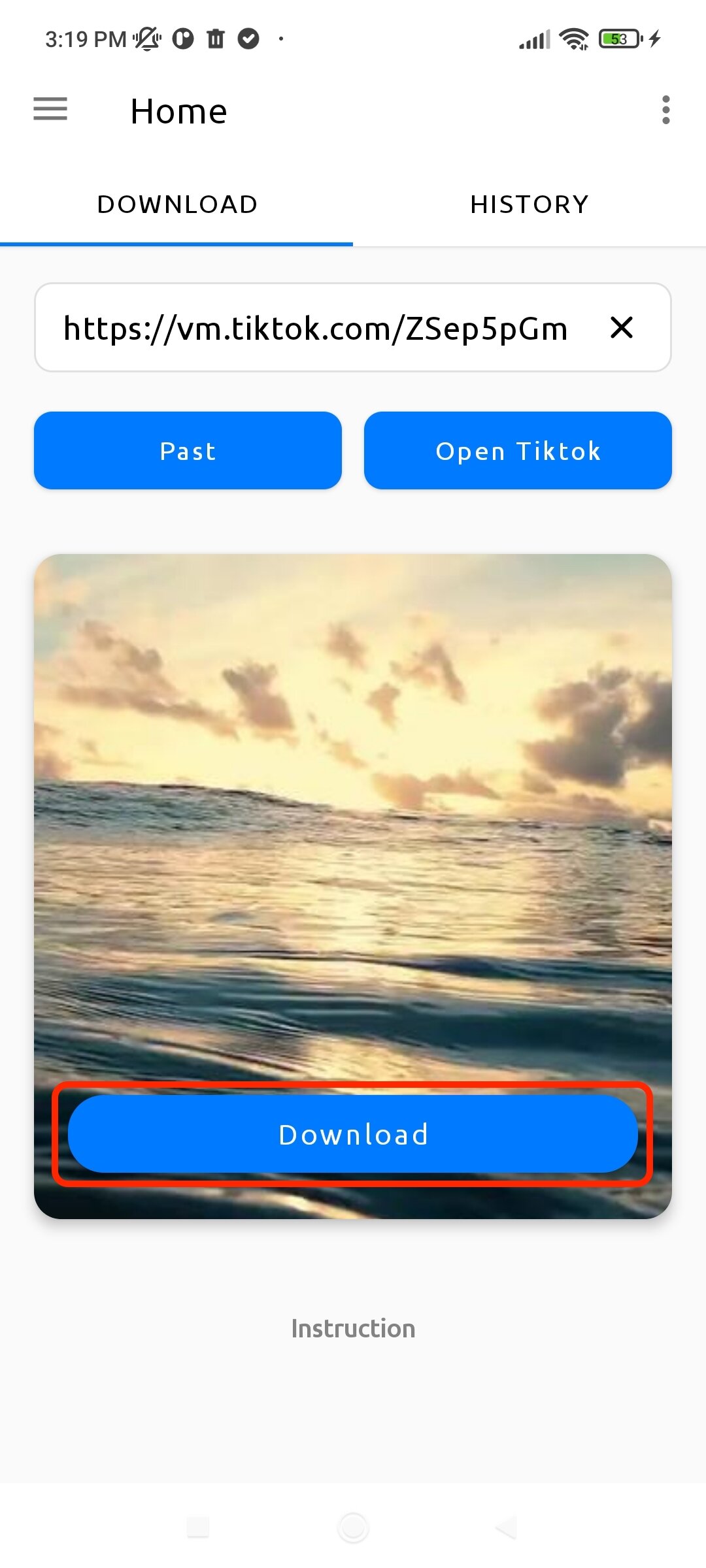Switch to the History tab
Screen dimensions: 706x1568
(529, 204)
